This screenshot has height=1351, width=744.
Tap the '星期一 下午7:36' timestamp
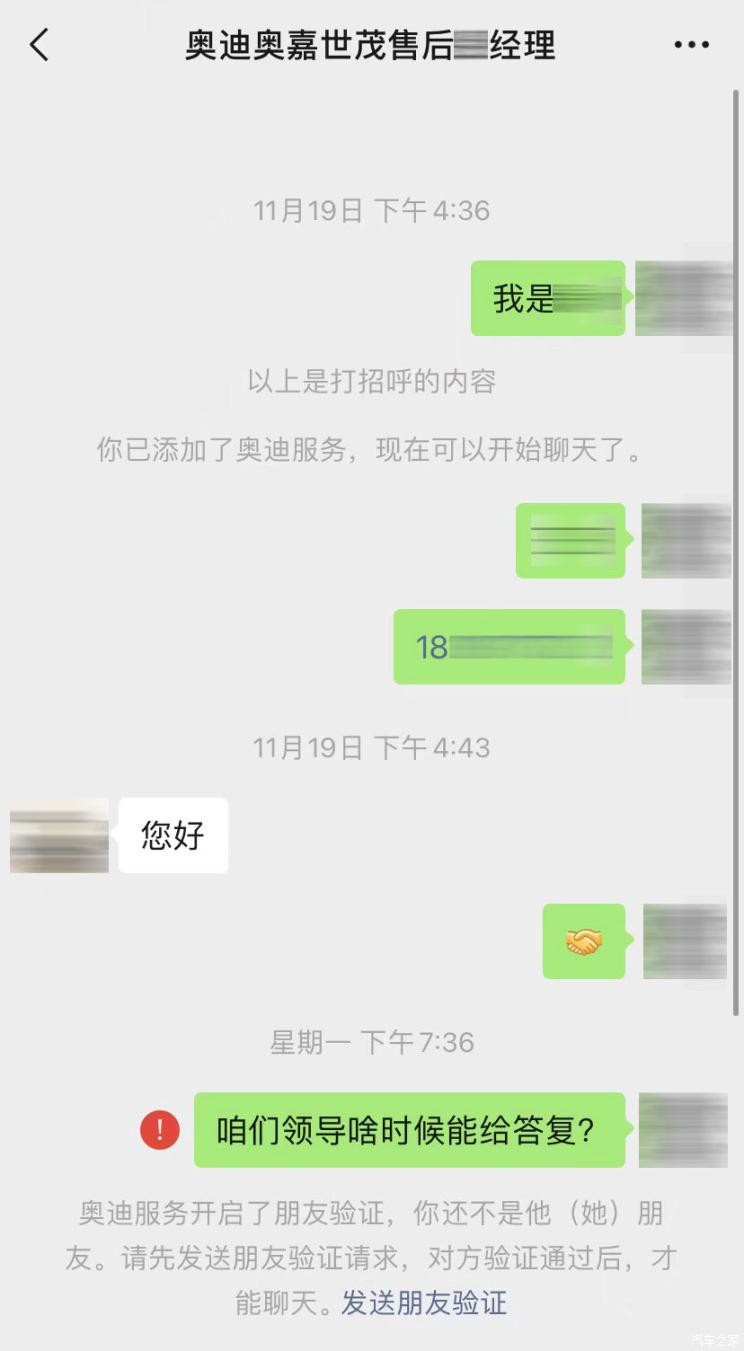coord(371,1042)
